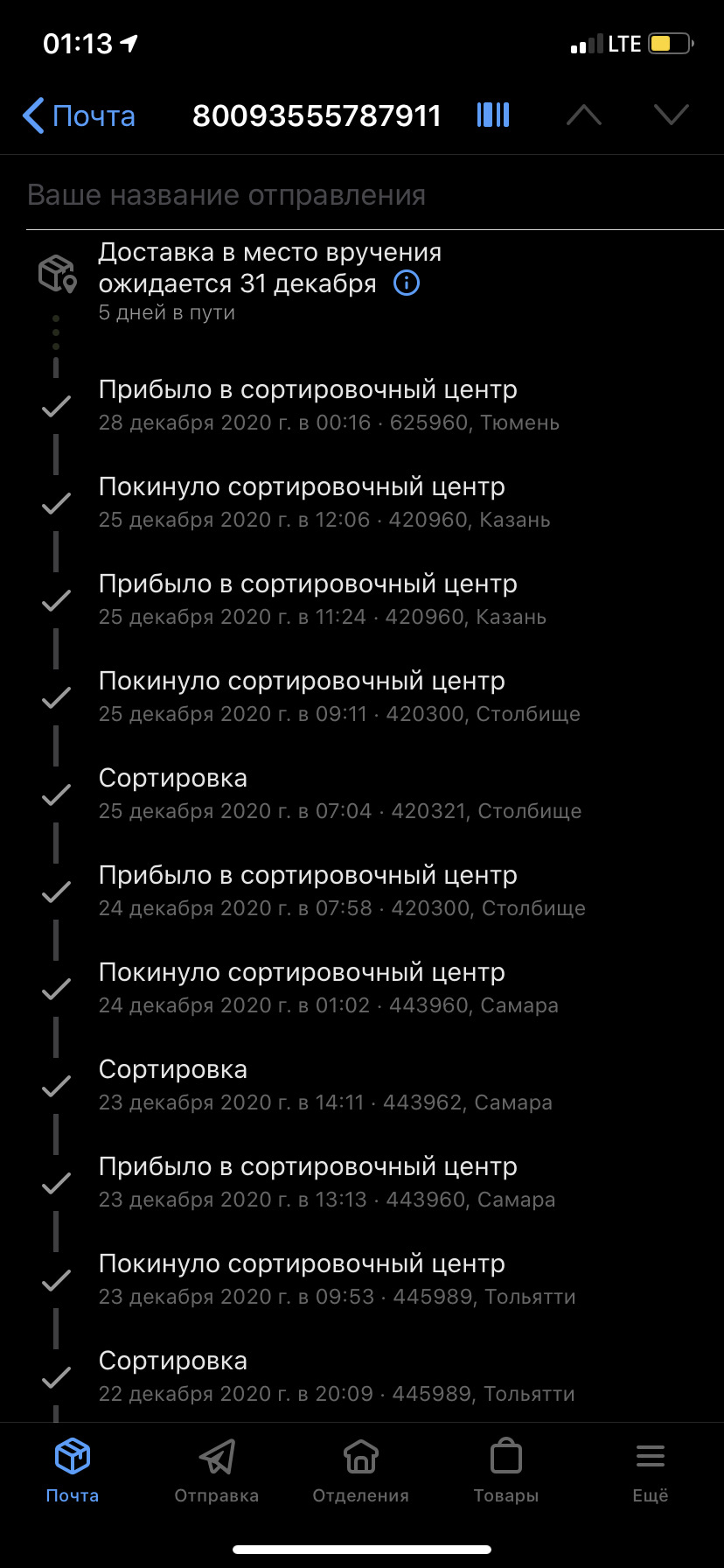
Task: Open delivery date info icon
Action: click(407, 283)
